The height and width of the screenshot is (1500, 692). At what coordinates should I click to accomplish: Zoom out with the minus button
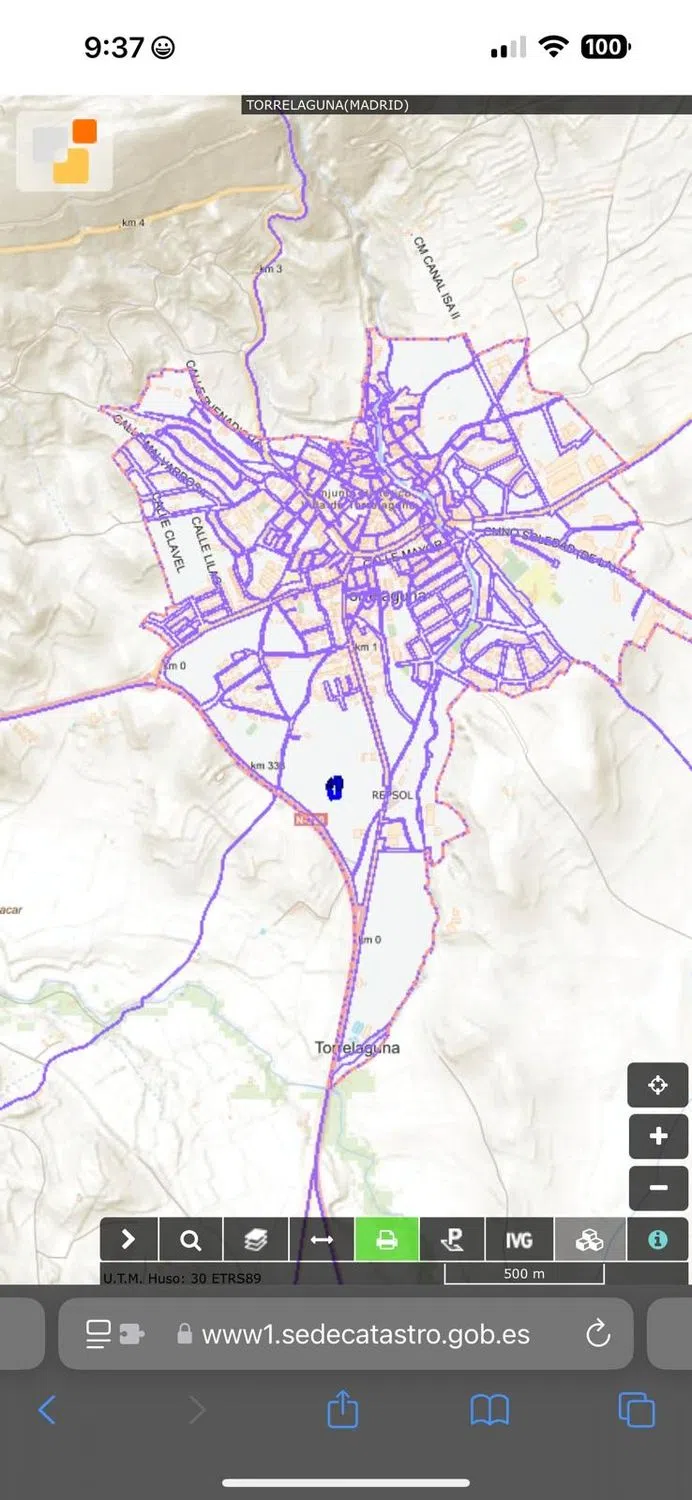click(x=658, y=1188)
